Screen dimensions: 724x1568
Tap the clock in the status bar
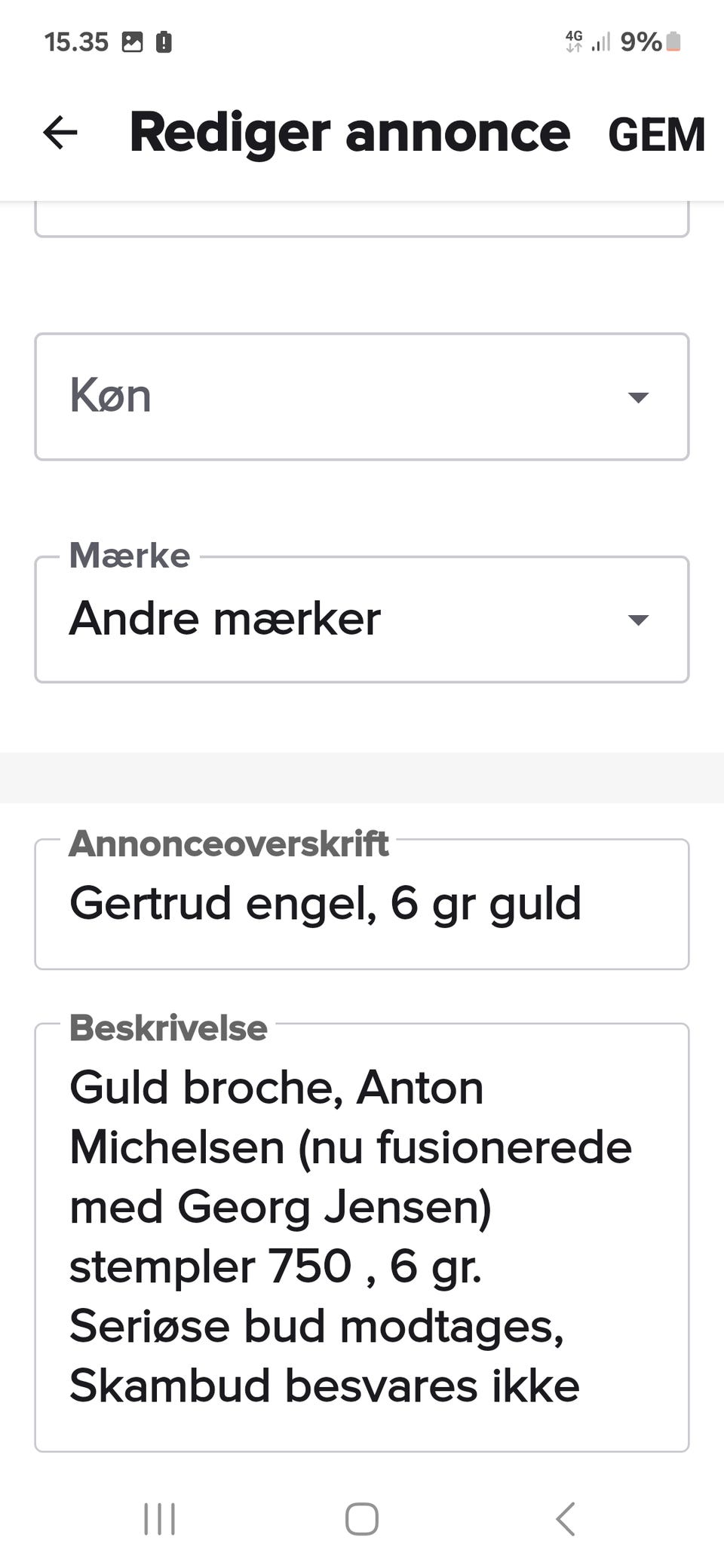click(x=75, y=41)
